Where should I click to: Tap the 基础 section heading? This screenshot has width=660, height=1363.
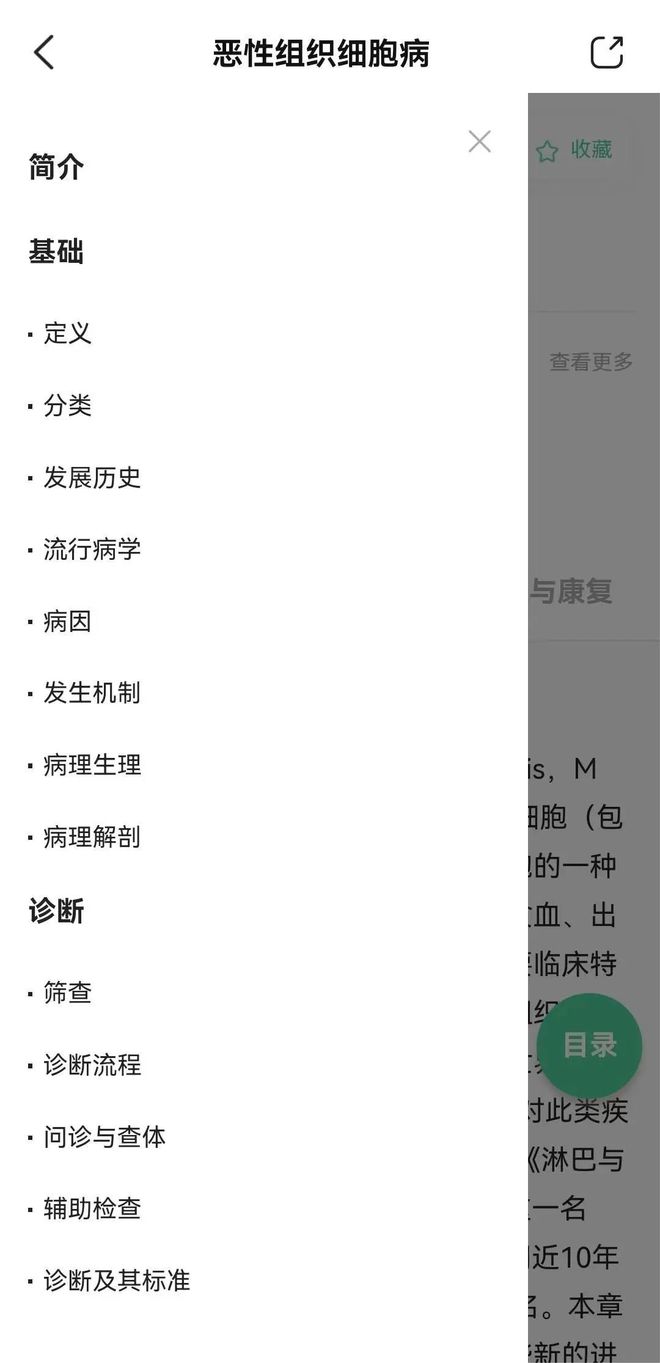tap(56, 251)
